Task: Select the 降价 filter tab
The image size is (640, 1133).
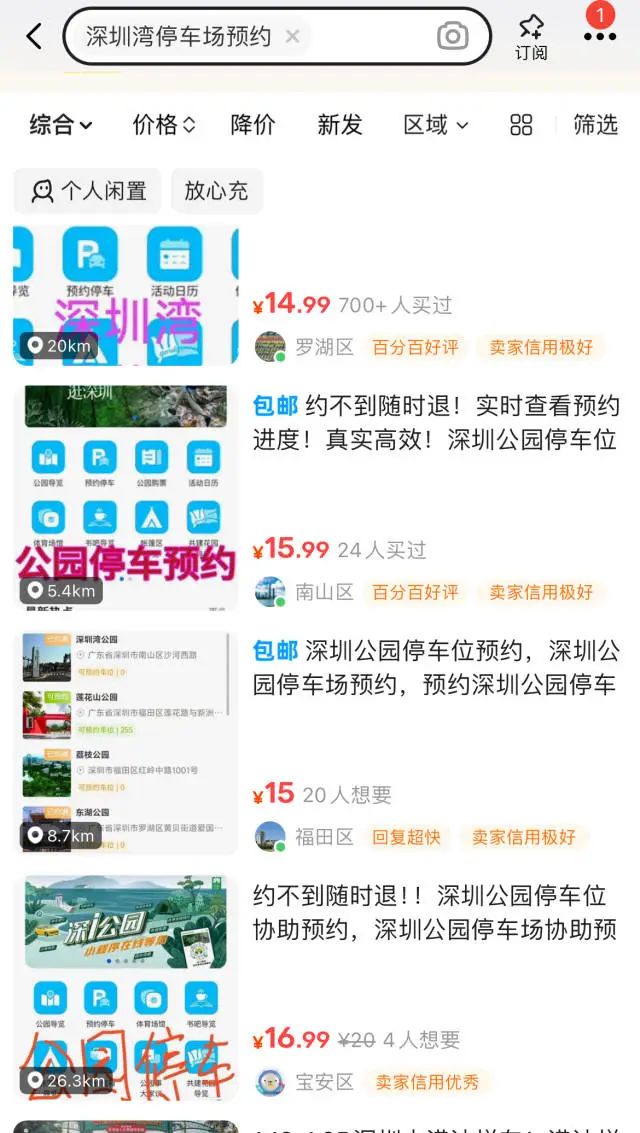Action: [253, 125]
